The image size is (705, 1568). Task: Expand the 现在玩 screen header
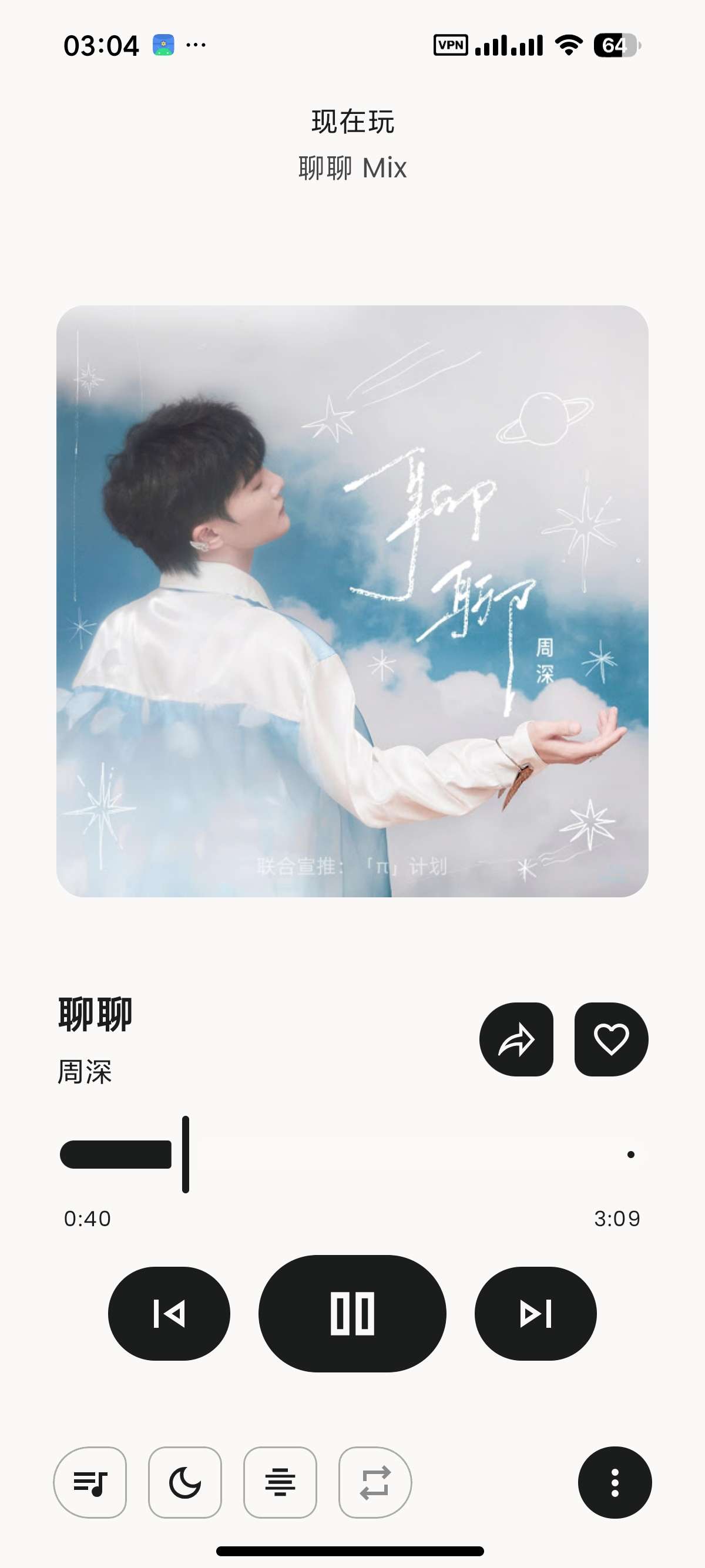click(352, 122)
